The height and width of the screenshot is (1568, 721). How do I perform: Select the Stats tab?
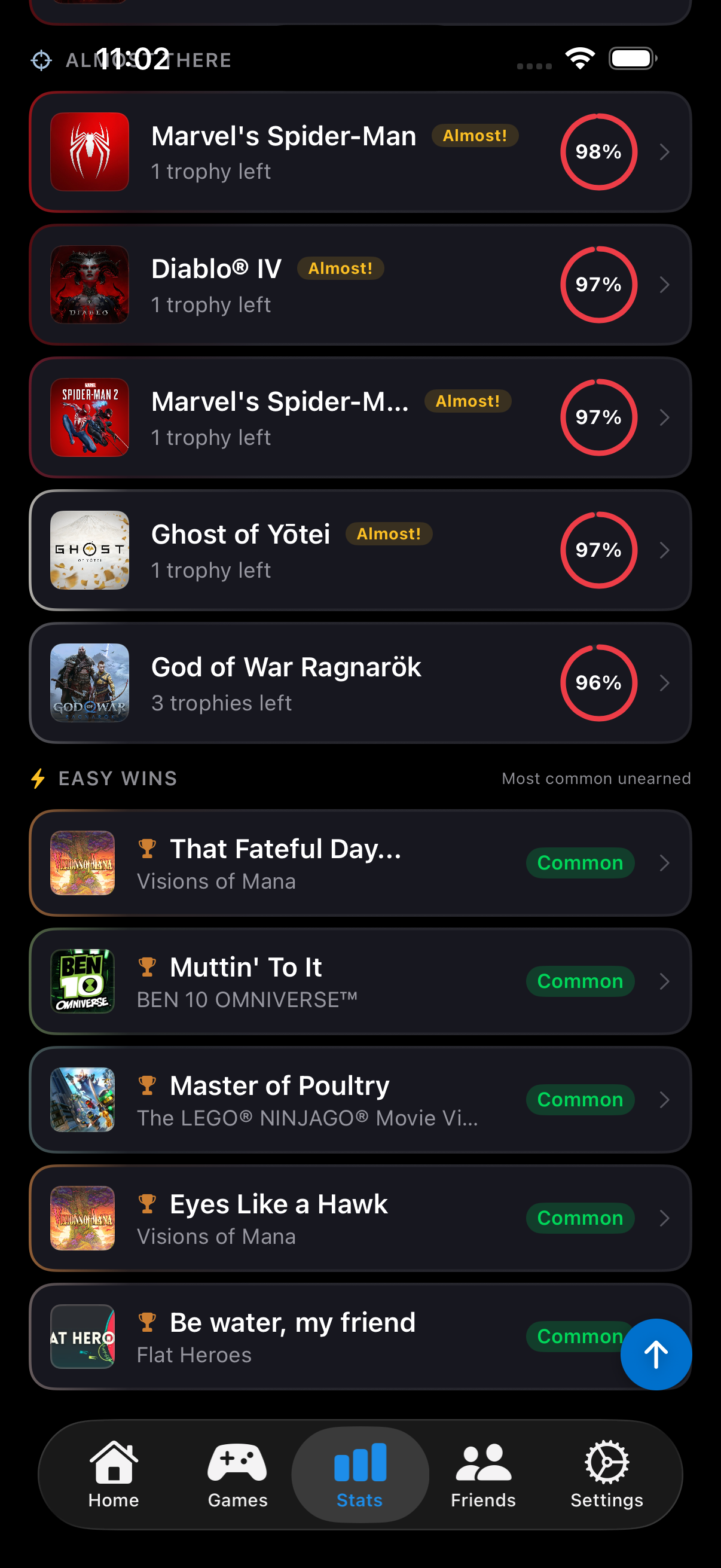coord(359,1475)
